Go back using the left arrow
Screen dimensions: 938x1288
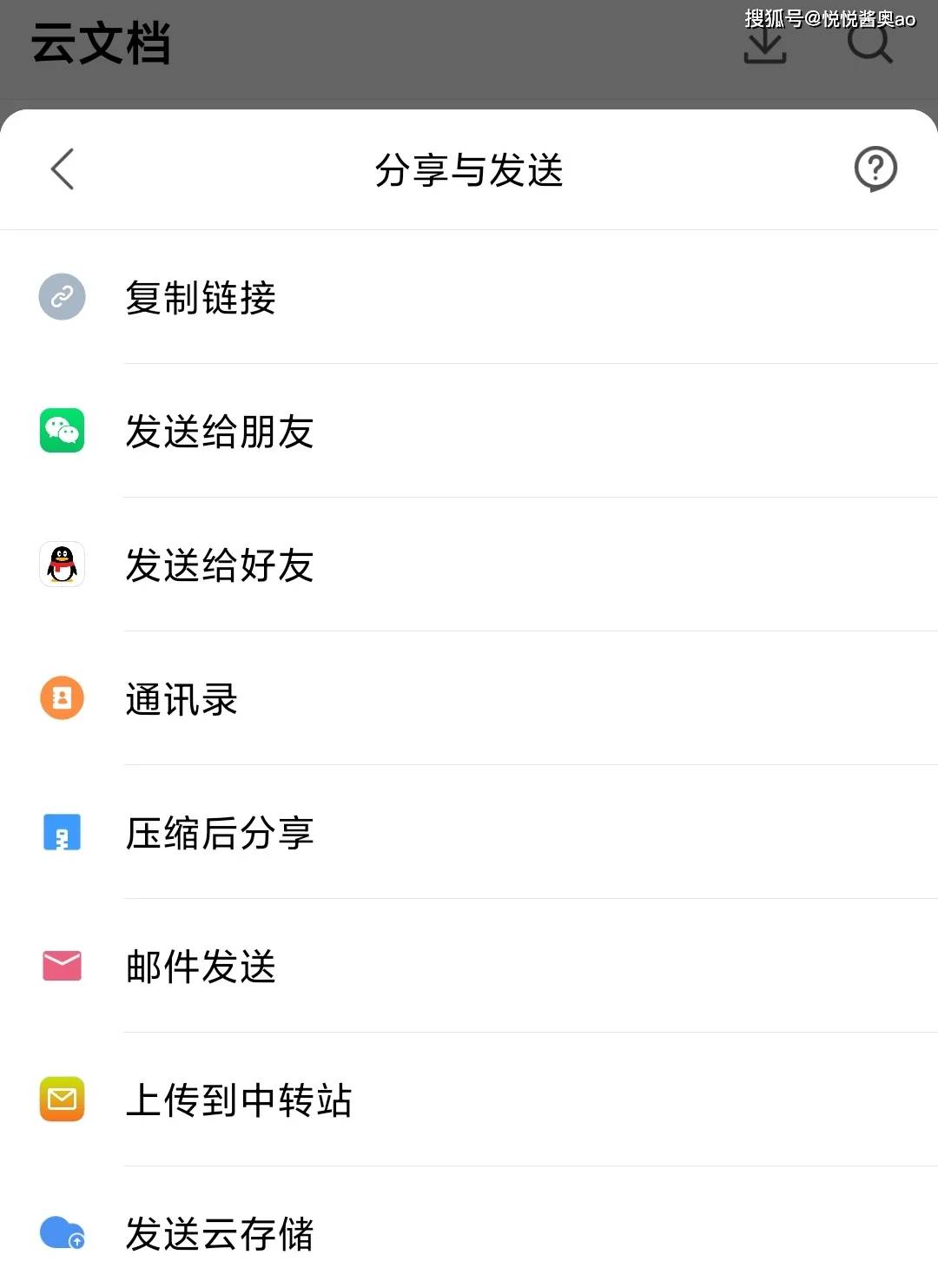pos(62,169)
